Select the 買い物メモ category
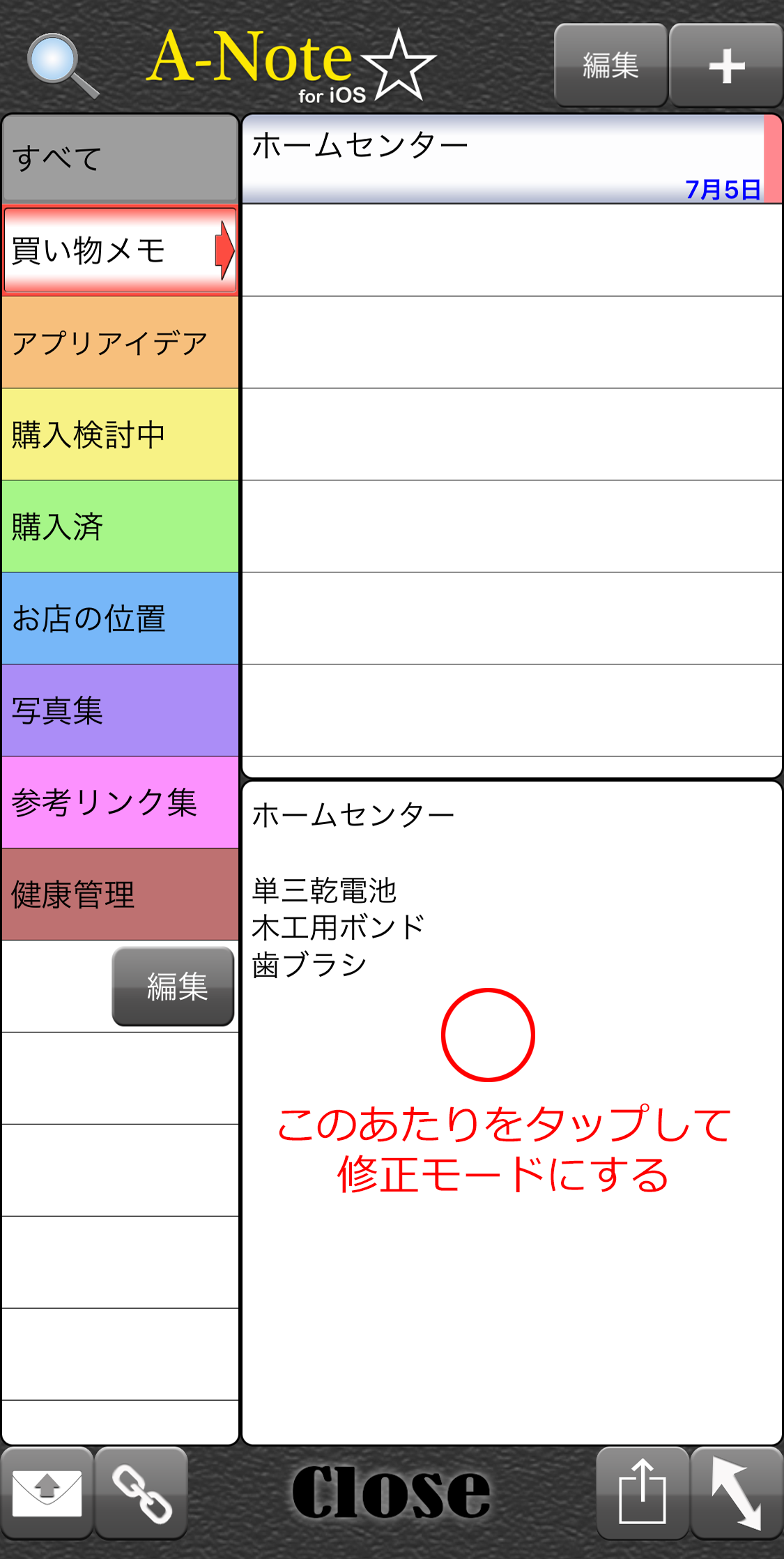This screenshot has width=784, height=1559. tap(121, 250)
